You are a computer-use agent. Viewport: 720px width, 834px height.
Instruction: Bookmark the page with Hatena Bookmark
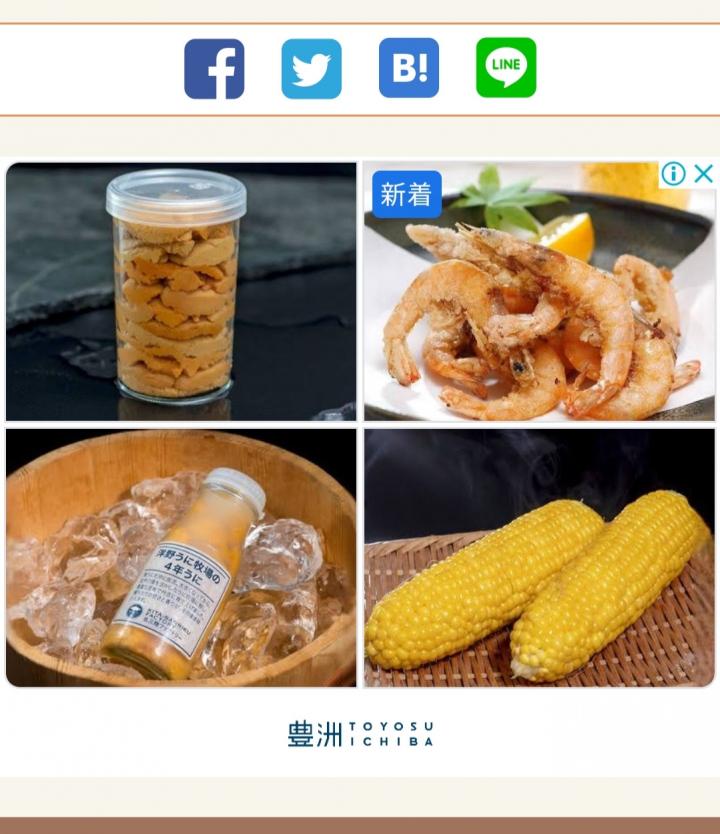(x=408, y=69)
